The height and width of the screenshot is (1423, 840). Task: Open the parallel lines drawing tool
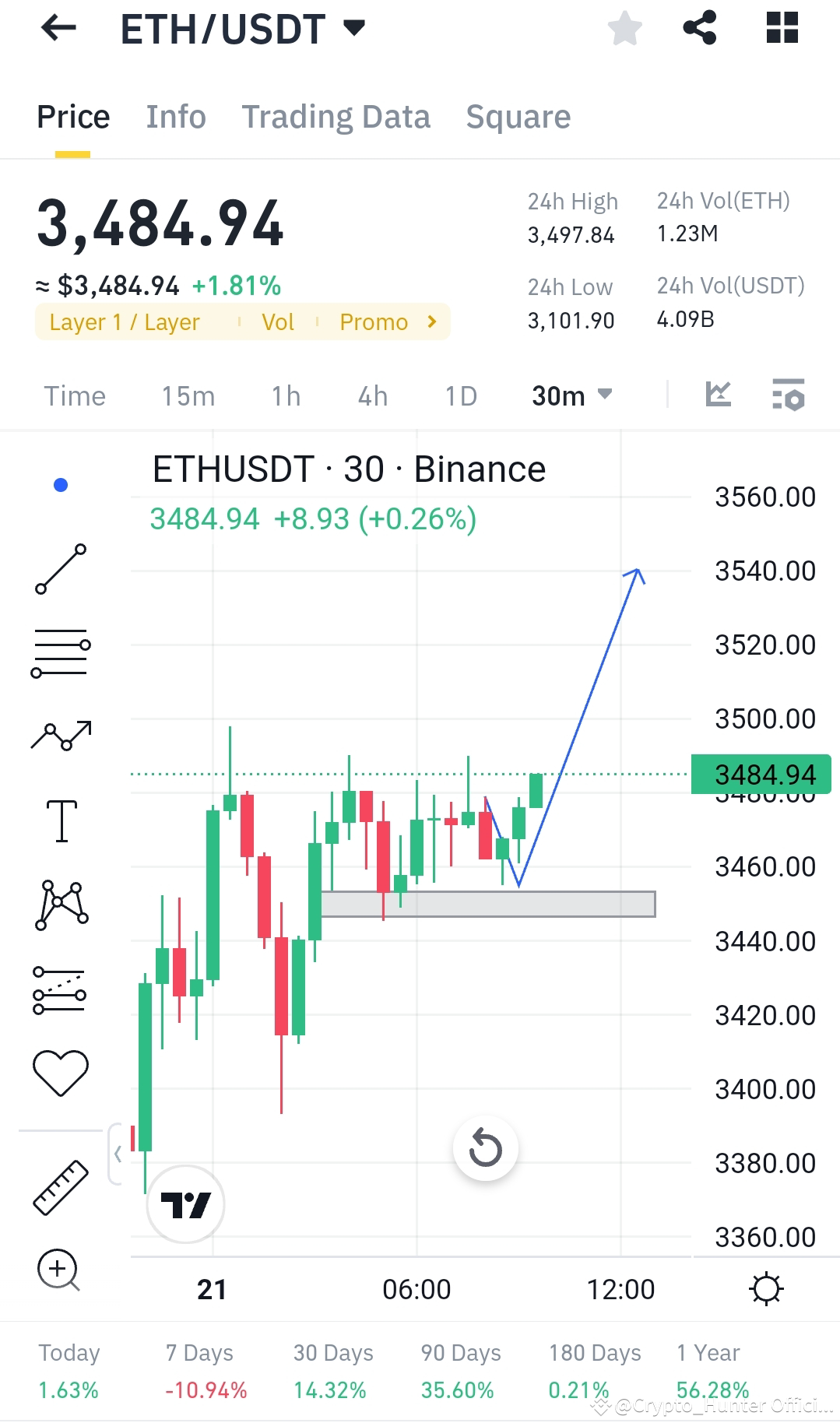[61, 652]
